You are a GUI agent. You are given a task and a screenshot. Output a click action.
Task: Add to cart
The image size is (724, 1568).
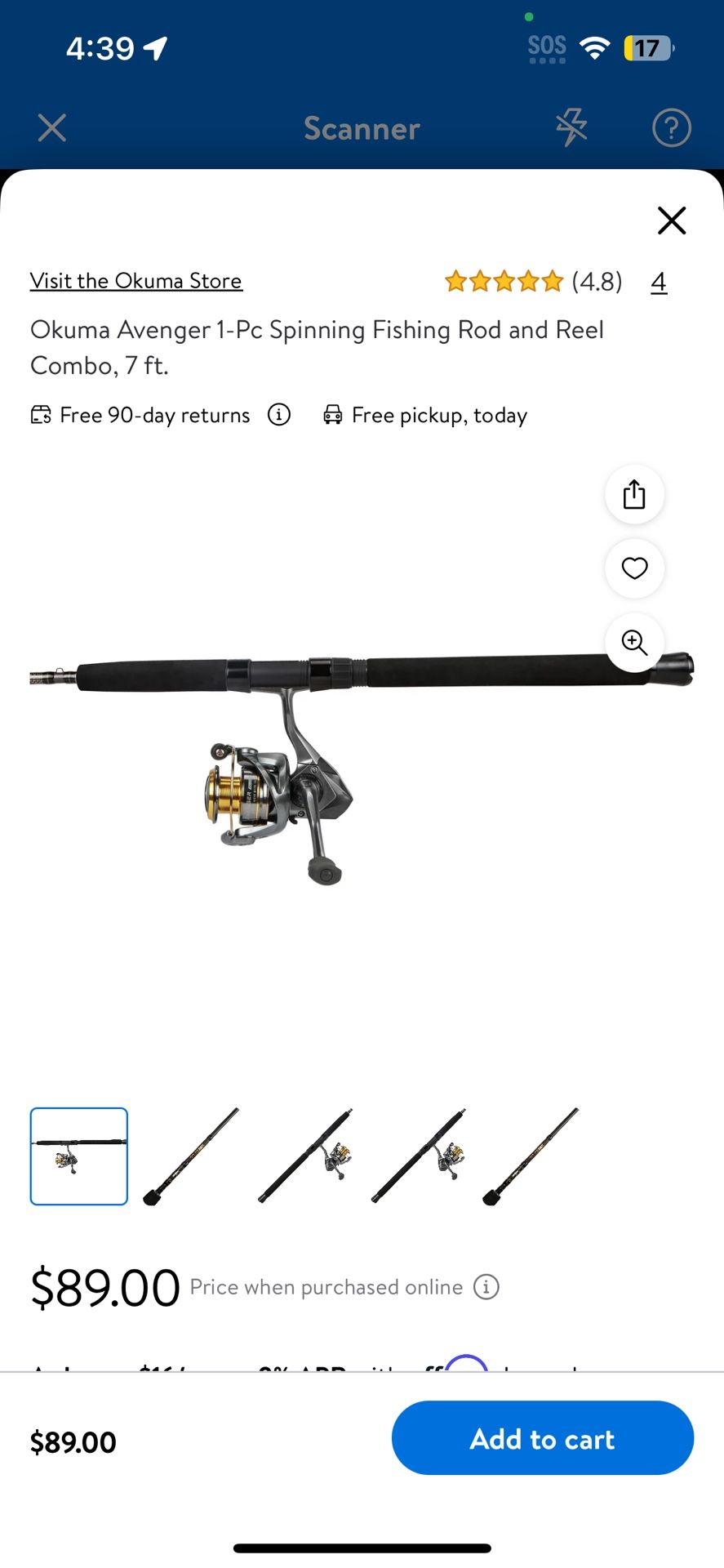(542, 1438)
